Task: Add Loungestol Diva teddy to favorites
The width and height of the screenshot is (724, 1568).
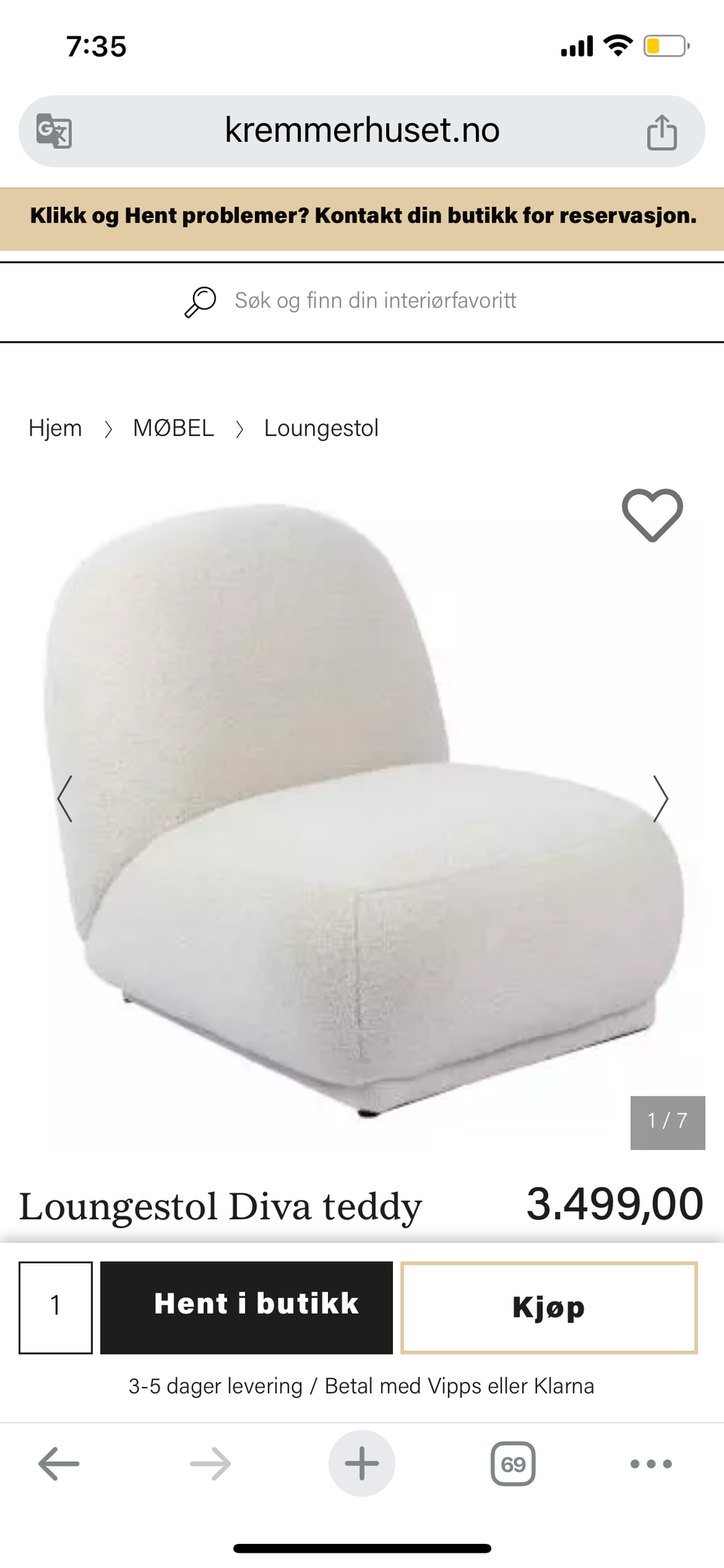Action: tap(652, 515)
